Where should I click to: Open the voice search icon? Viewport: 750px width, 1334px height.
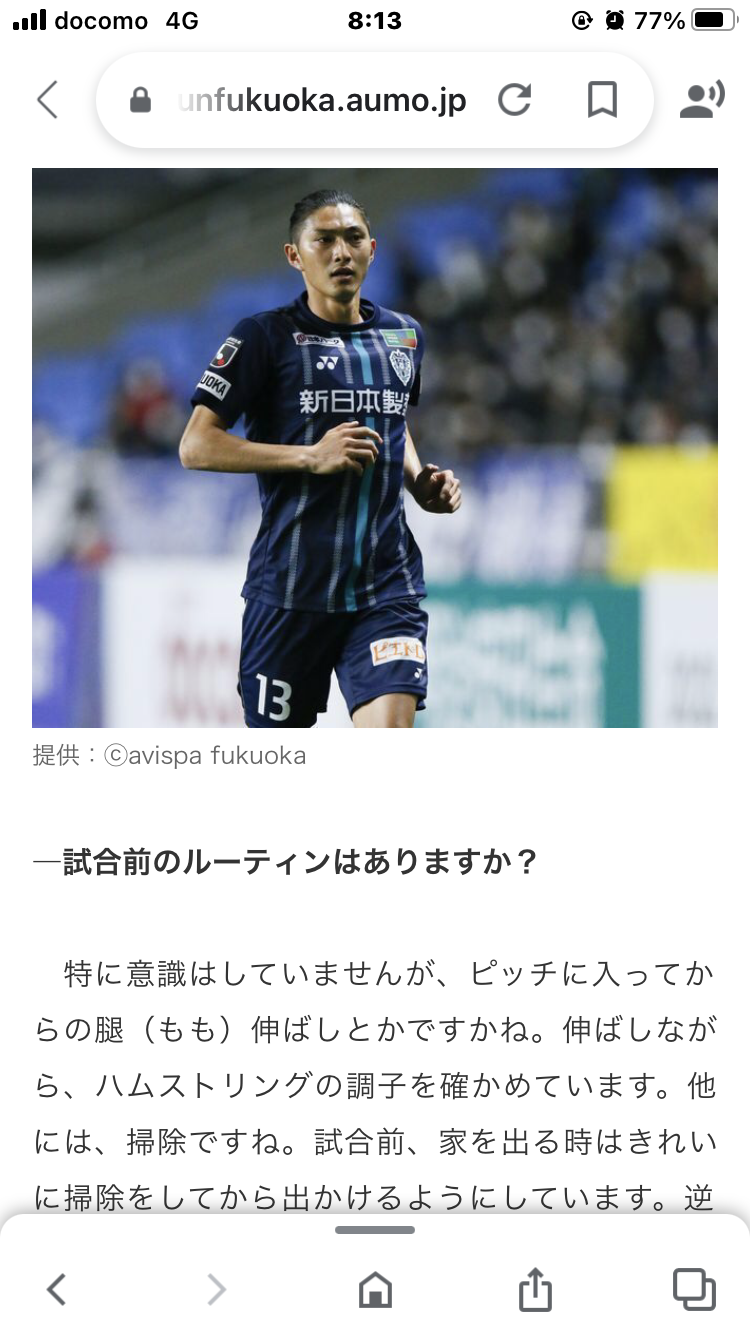point(702,100)
